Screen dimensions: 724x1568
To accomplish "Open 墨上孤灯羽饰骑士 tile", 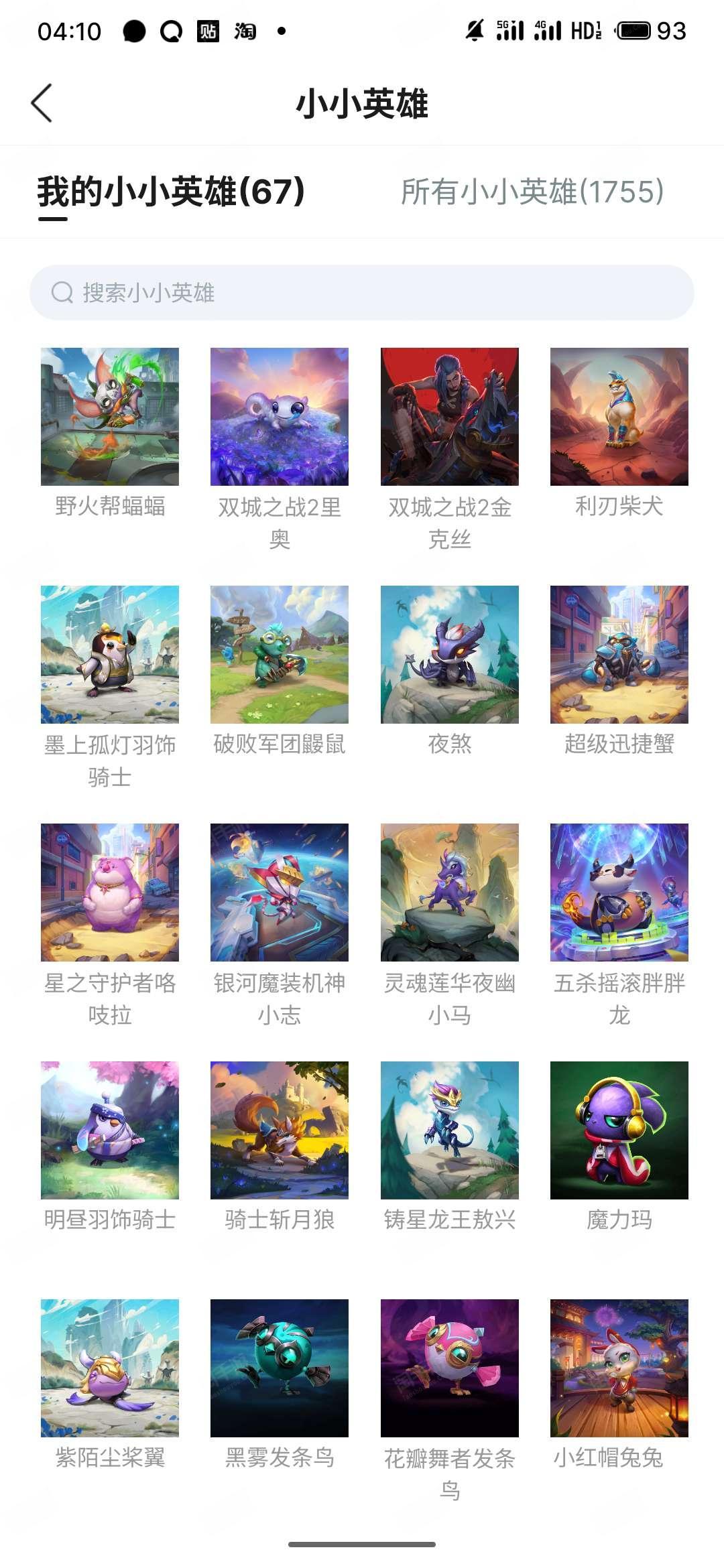I will click(110, 655).
